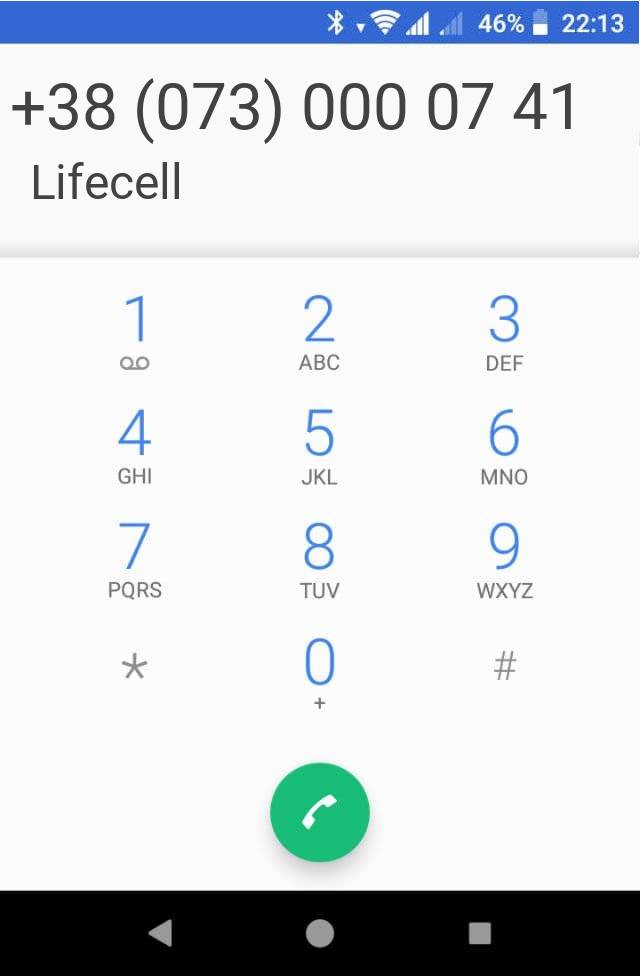
Task: Tap the phone number field
Action: [x=296, y=107]
